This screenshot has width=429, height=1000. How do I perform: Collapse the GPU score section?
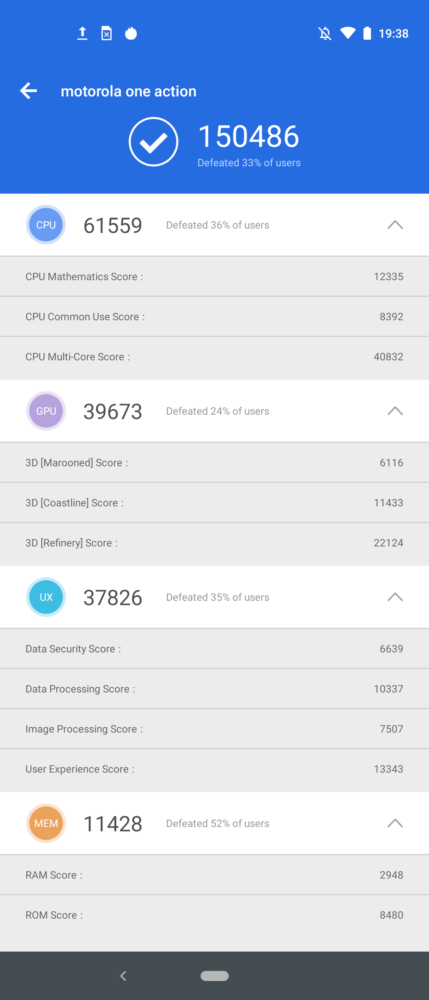(395, 411)
